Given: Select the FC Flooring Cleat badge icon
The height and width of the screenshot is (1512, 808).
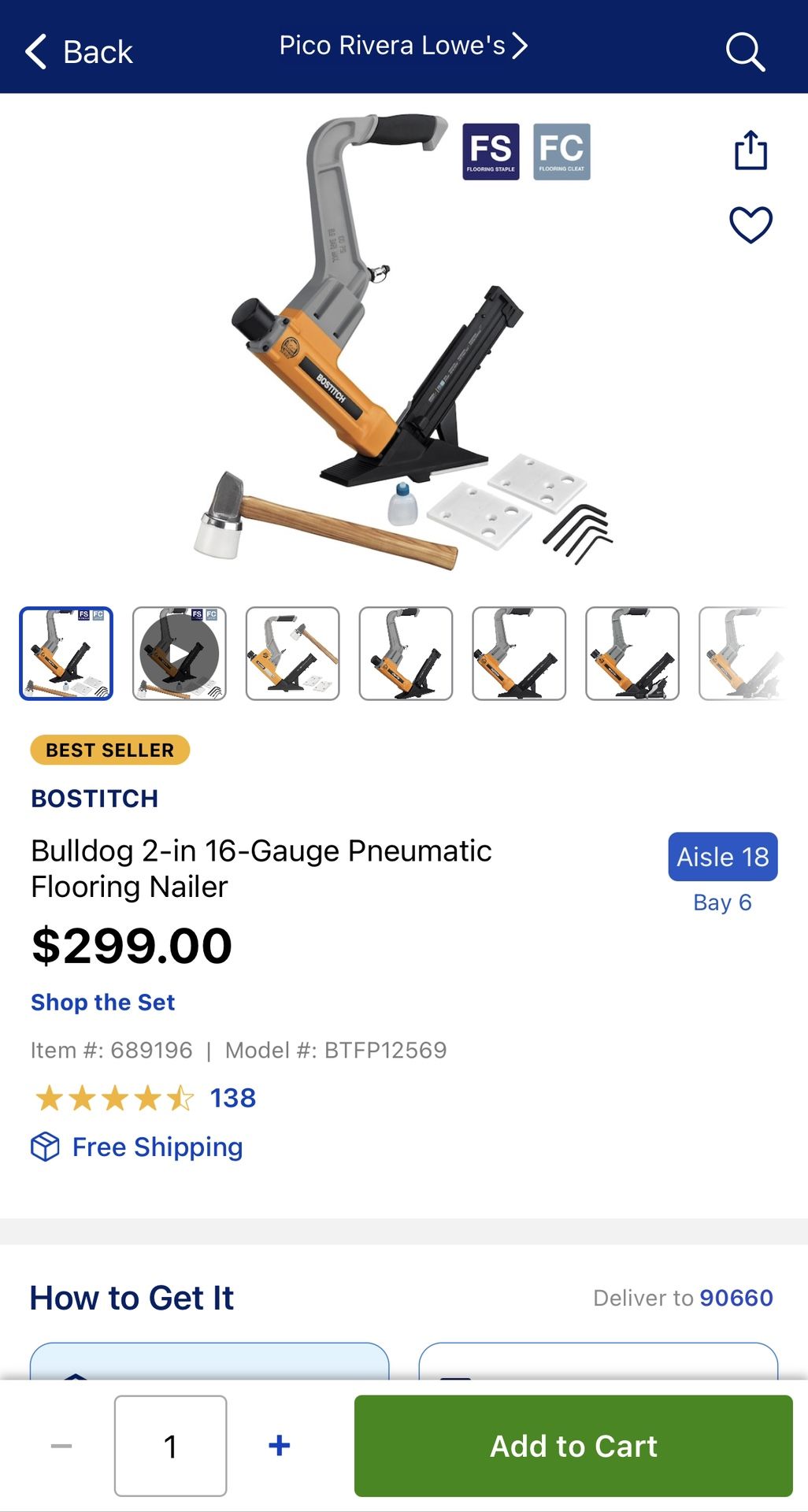Looking at the screenshot, I should 561,151.
